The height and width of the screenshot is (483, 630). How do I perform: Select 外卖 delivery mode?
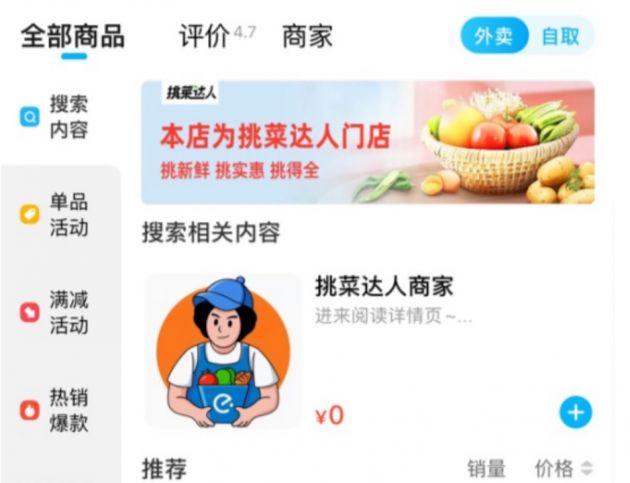(x=494, y=37)
